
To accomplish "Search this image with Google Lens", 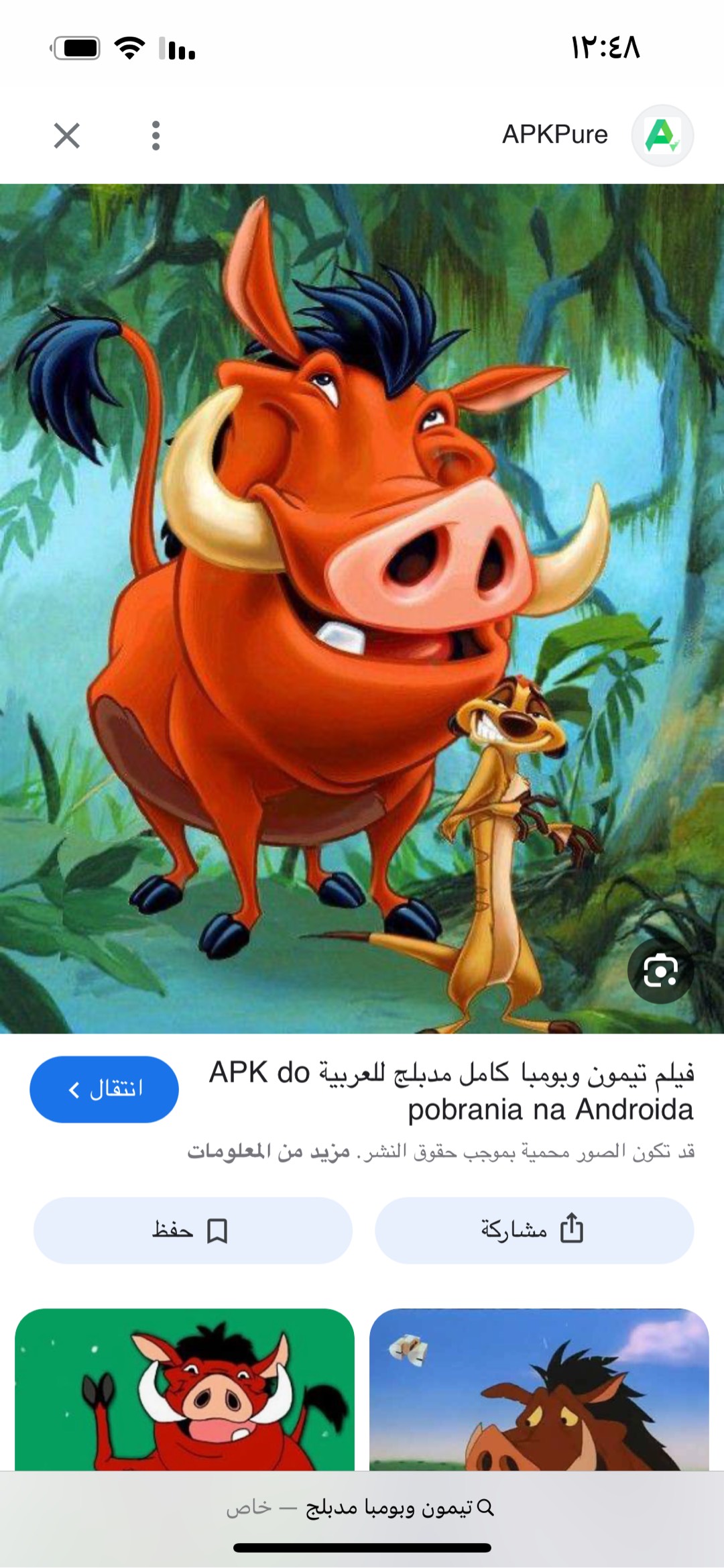I will click(x=660, y=970).
